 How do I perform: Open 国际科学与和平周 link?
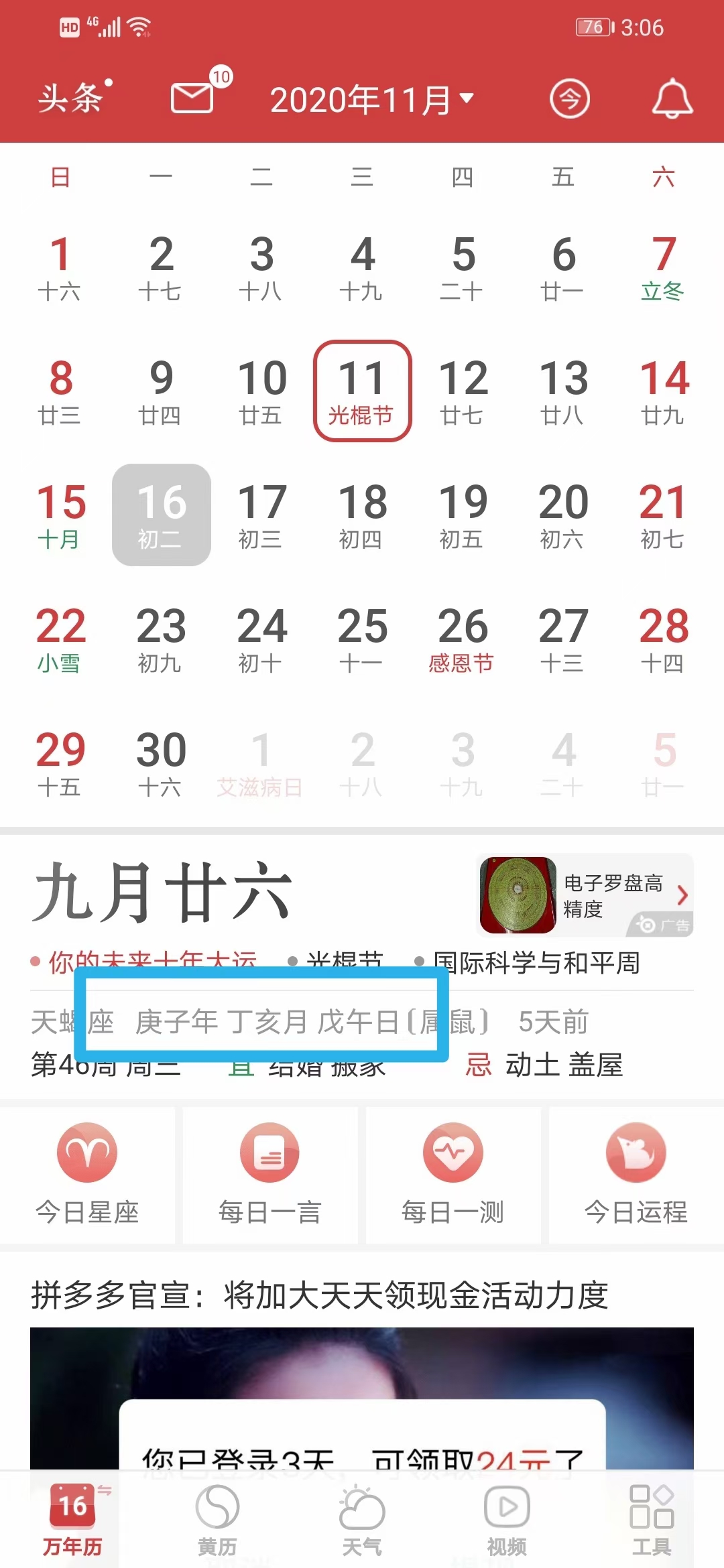[536, 963]
